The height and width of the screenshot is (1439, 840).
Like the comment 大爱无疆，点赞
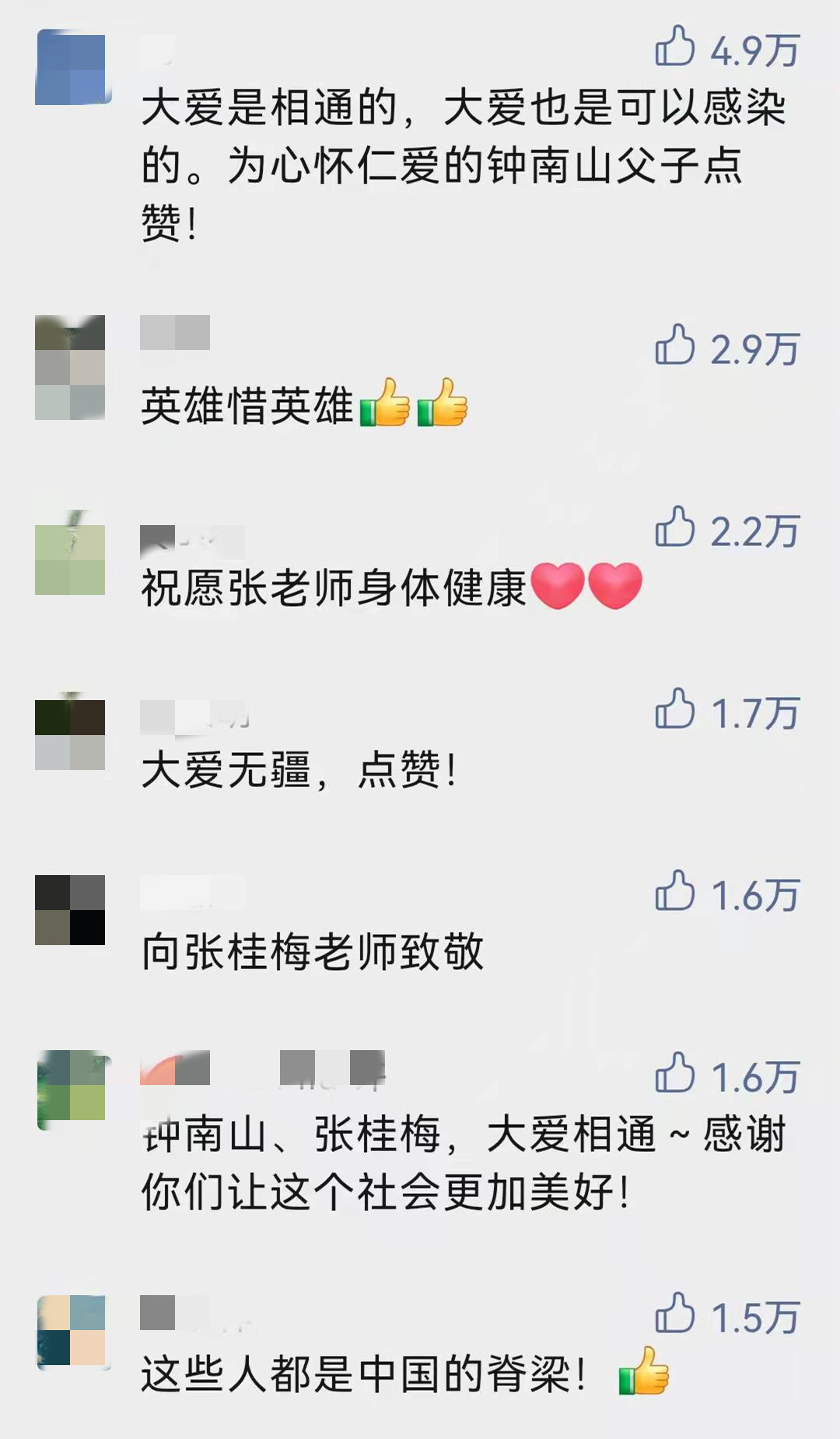point(674,710)
